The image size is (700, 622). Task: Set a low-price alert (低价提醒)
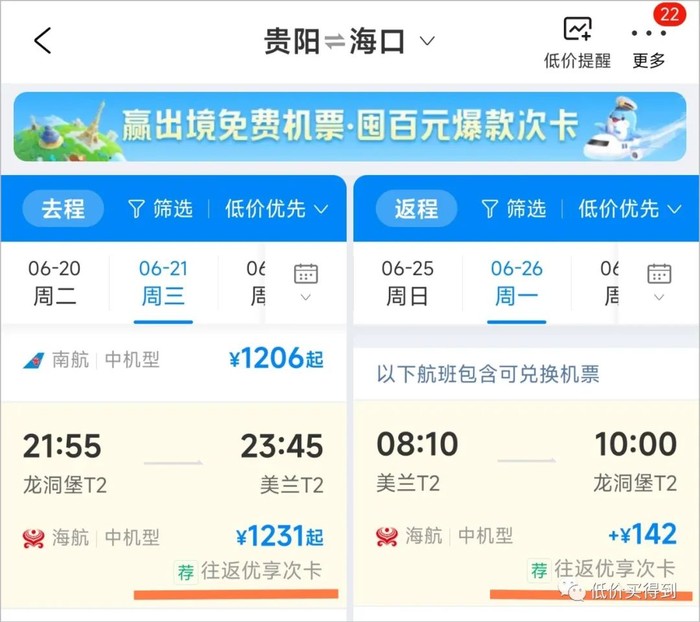click(x=577, y=42)
